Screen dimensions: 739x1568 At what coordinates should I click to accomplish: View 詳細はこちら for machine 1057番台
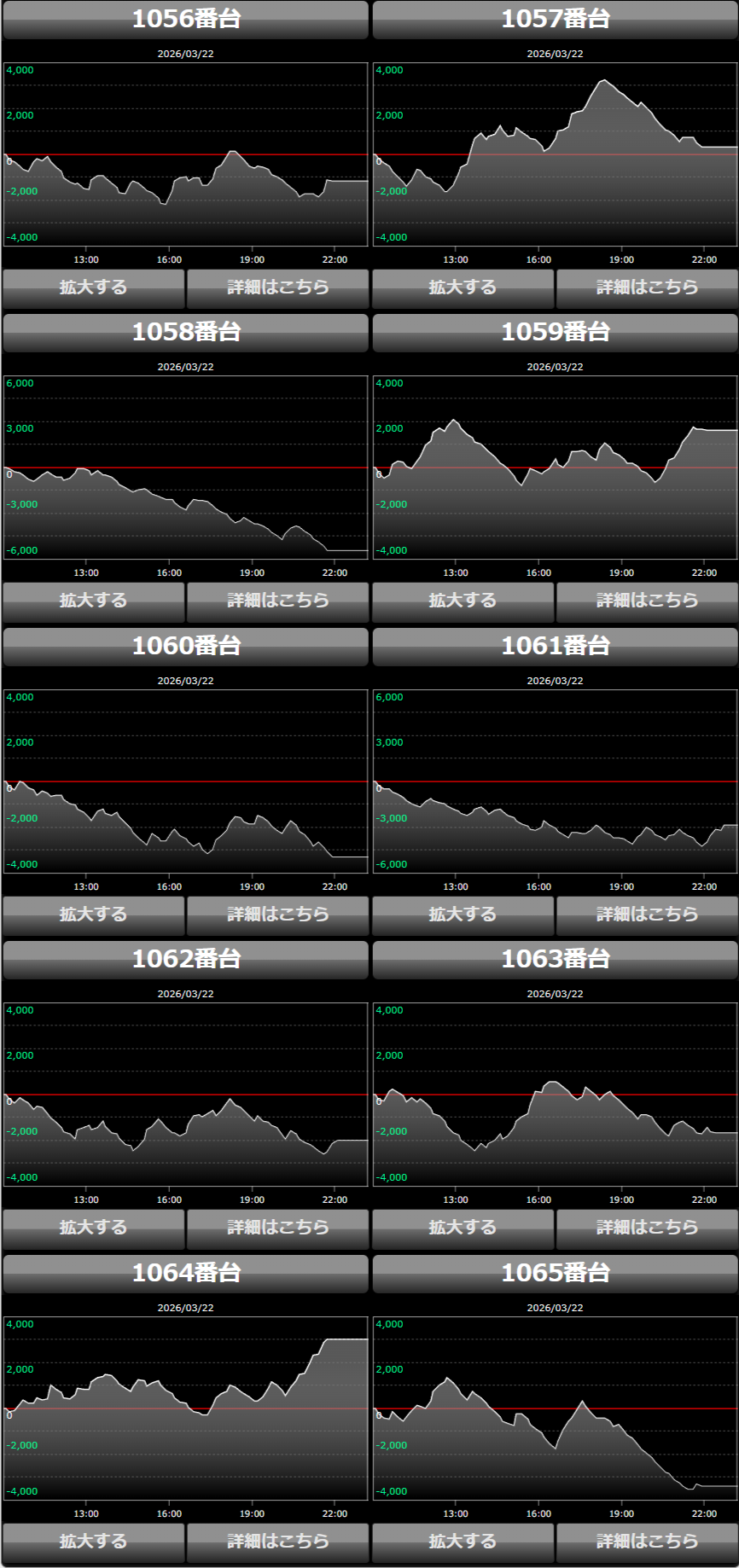(x=647, y=287)
